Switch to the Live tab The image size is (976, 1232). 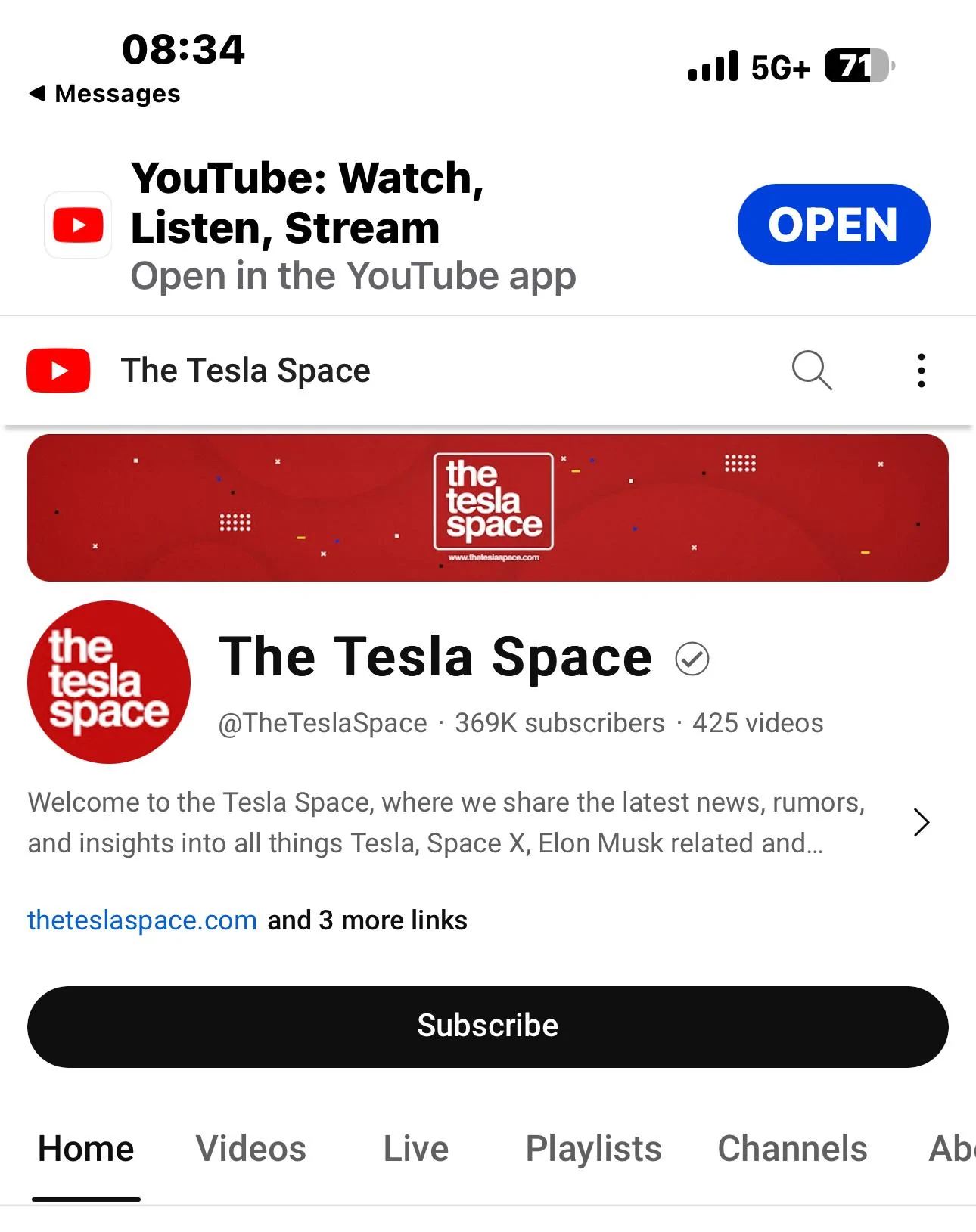415,1149
